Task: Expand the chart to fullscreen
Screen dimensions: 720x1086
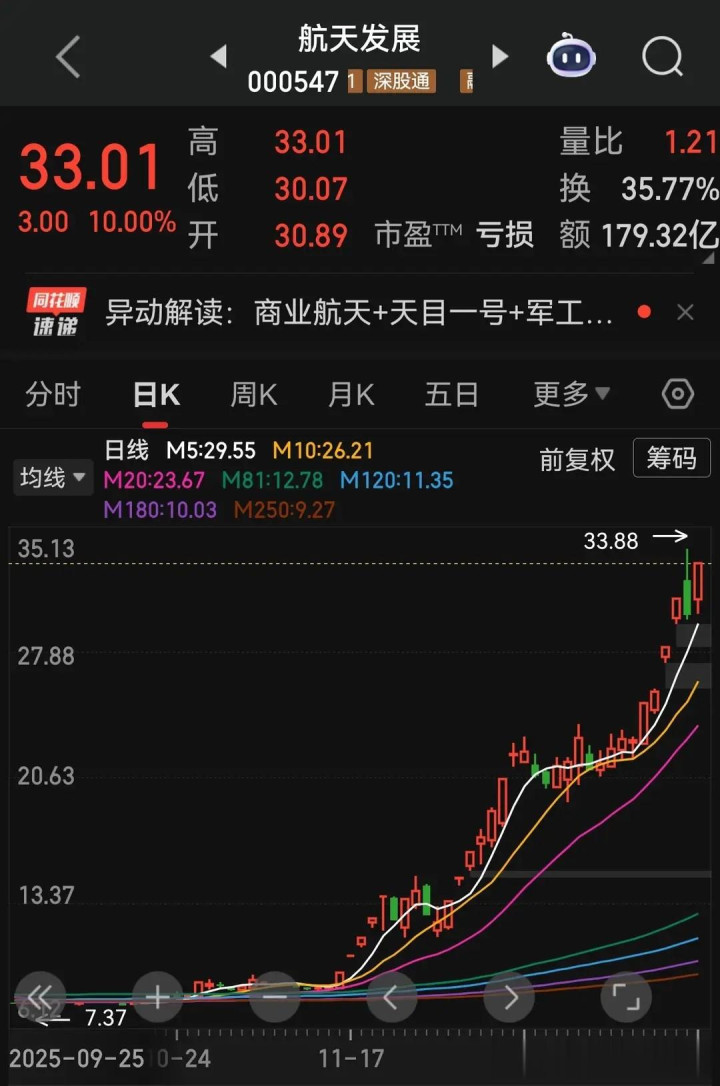Action: (626, 996)
